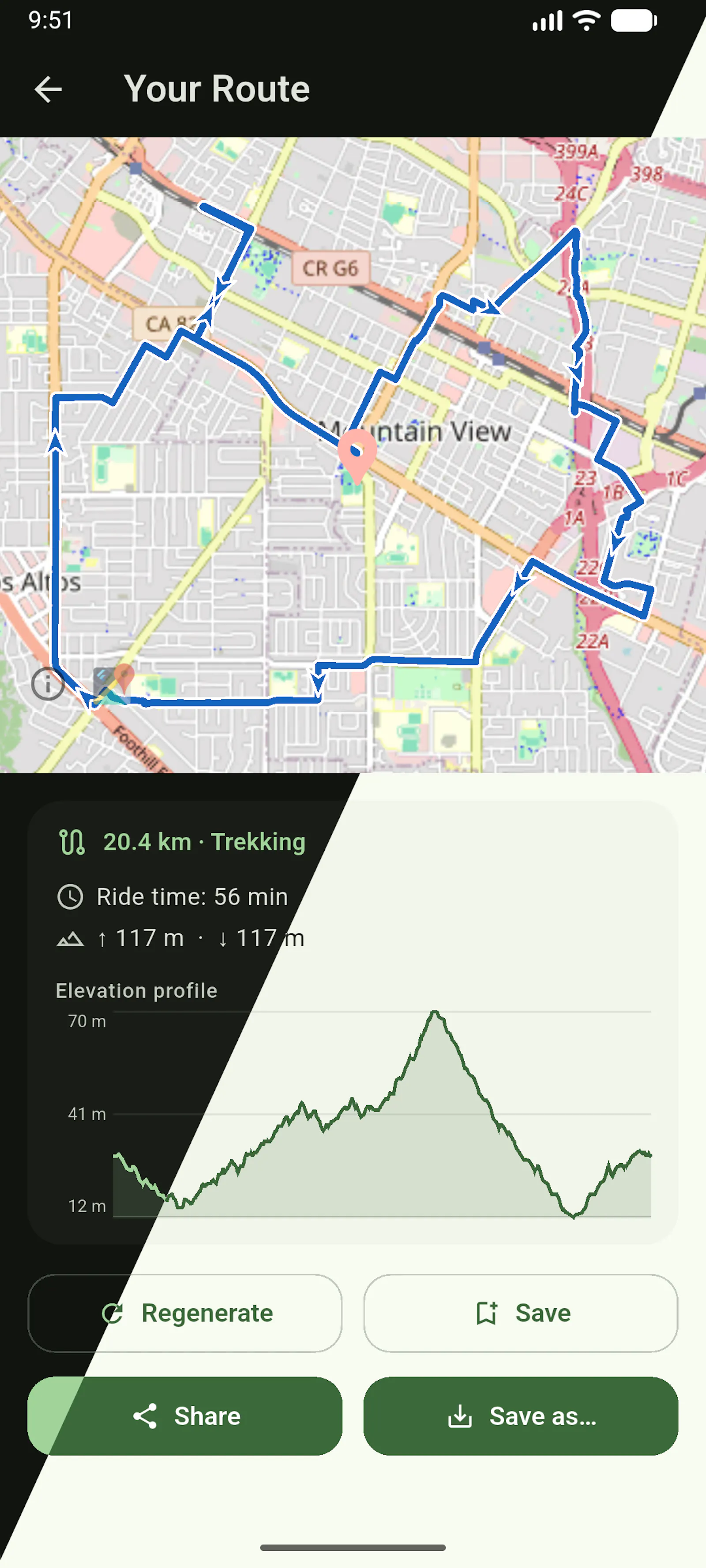Screen dimensions: 706x1568
Task: Open the Save as… export option
Action: 521,1416
